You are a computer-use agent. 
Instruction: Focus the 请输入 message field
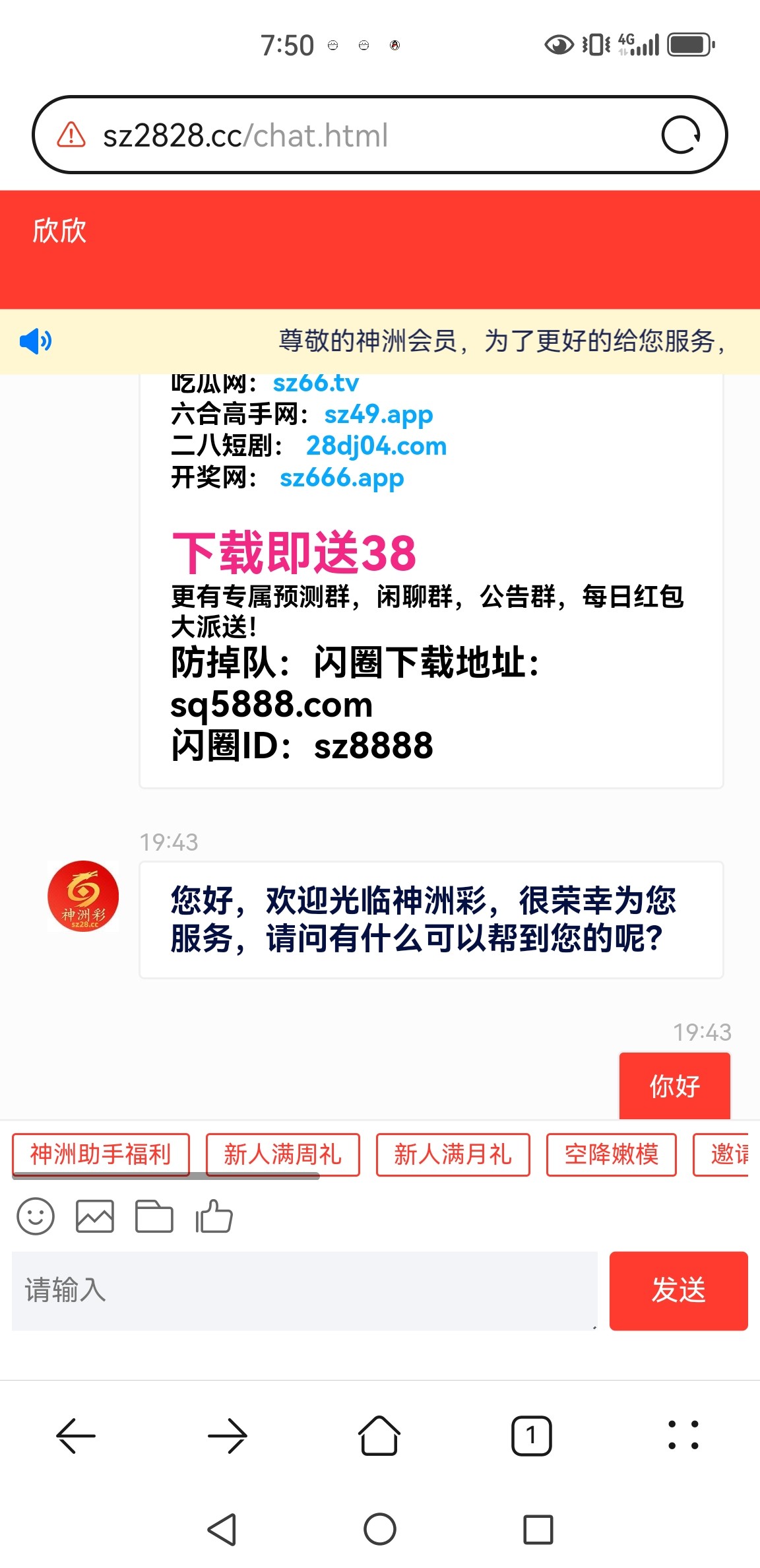(x=304, y=1290)
